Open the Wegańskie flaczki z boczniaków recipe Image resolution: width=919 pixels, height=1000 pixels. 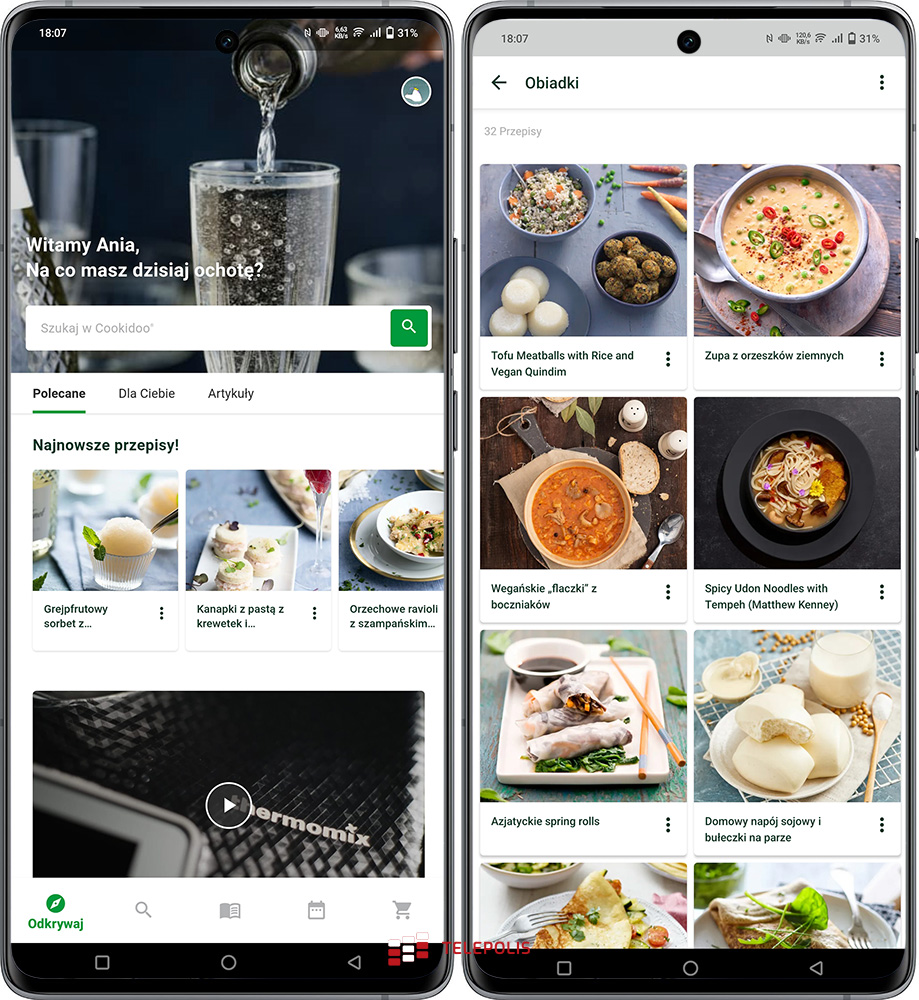click(x=583, y=509)
